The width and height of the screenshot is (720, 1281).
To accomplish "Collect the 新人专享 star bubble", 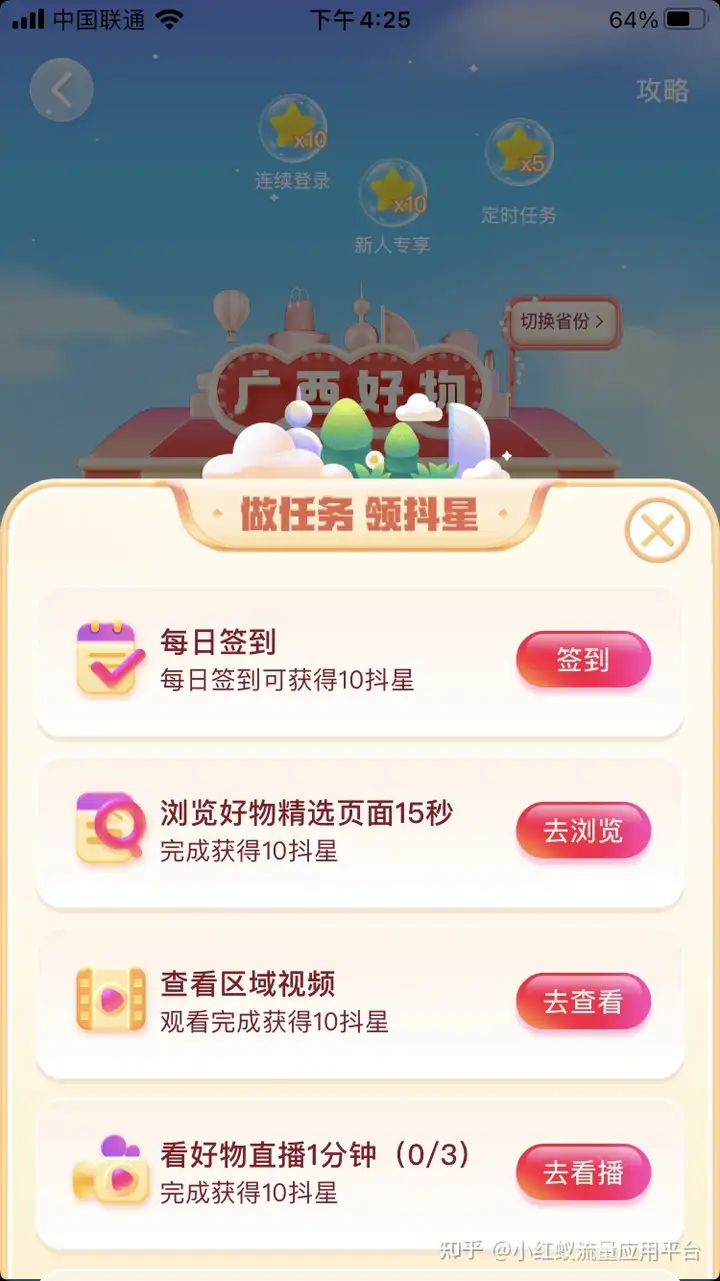I will click(392, 192).
